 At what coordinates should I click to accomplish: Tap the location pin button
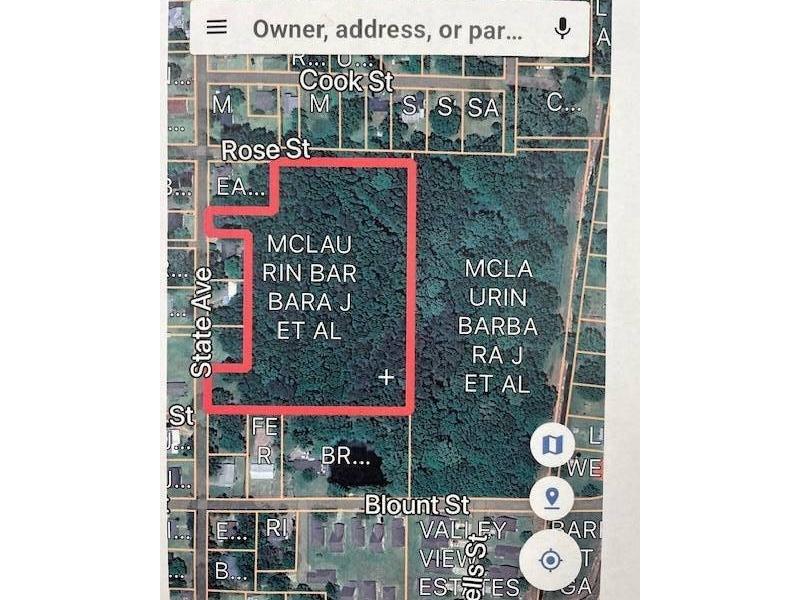pos(551,497)
